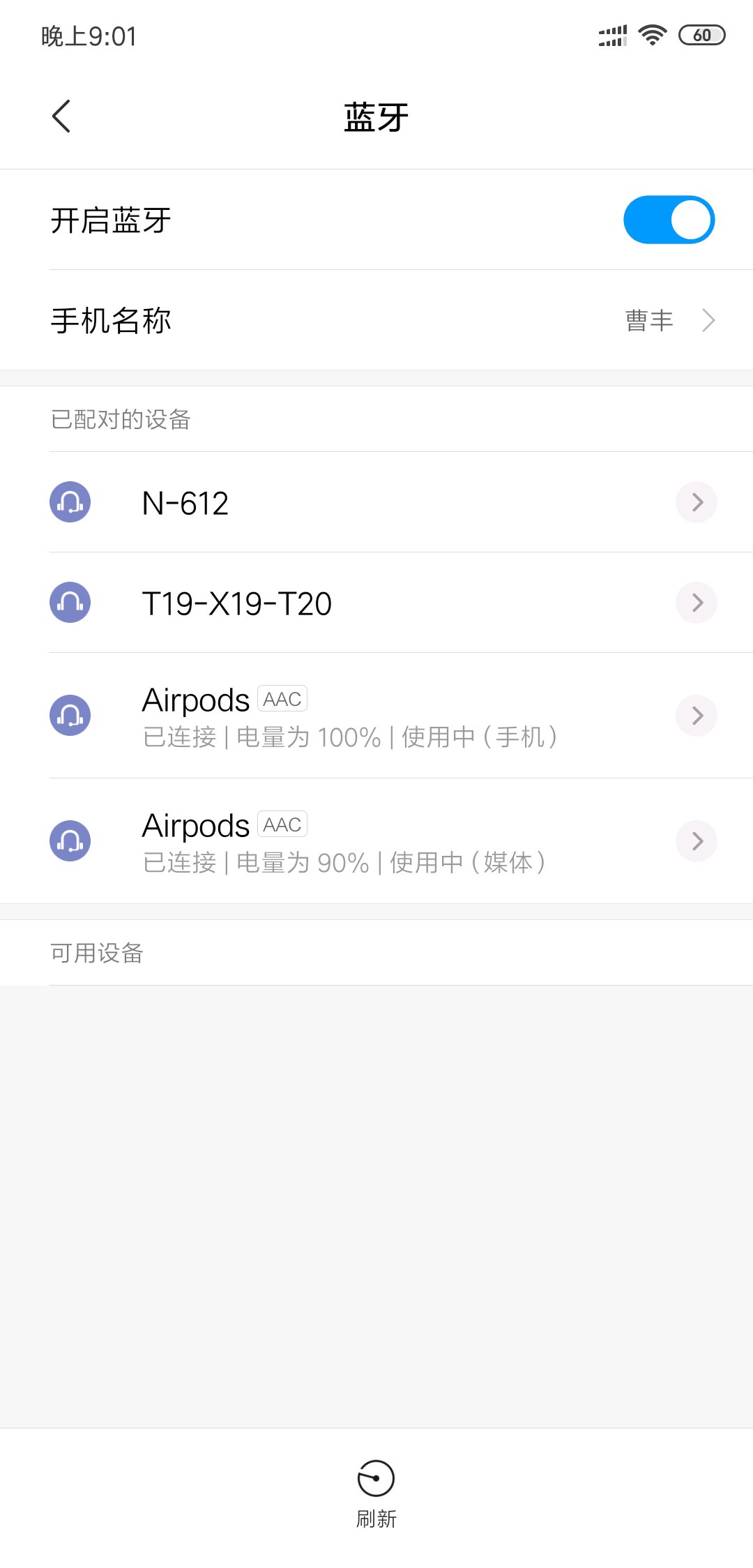The height and width of the screenshot is (1568, 753).
Task: Select the Airpods with 100% battery
Action: pos(349,716)
